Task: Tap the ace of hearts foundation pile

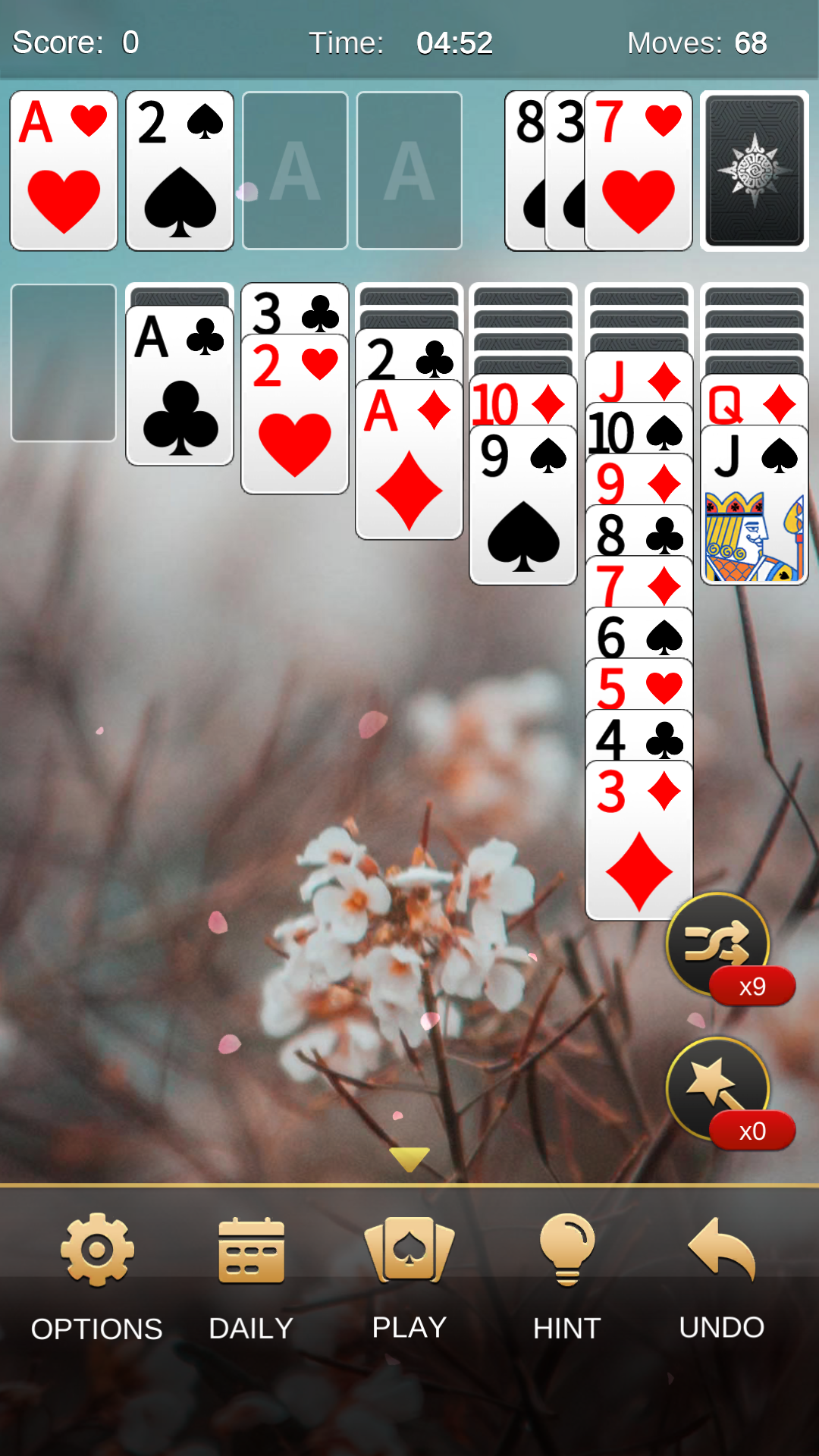Action: 64,171
